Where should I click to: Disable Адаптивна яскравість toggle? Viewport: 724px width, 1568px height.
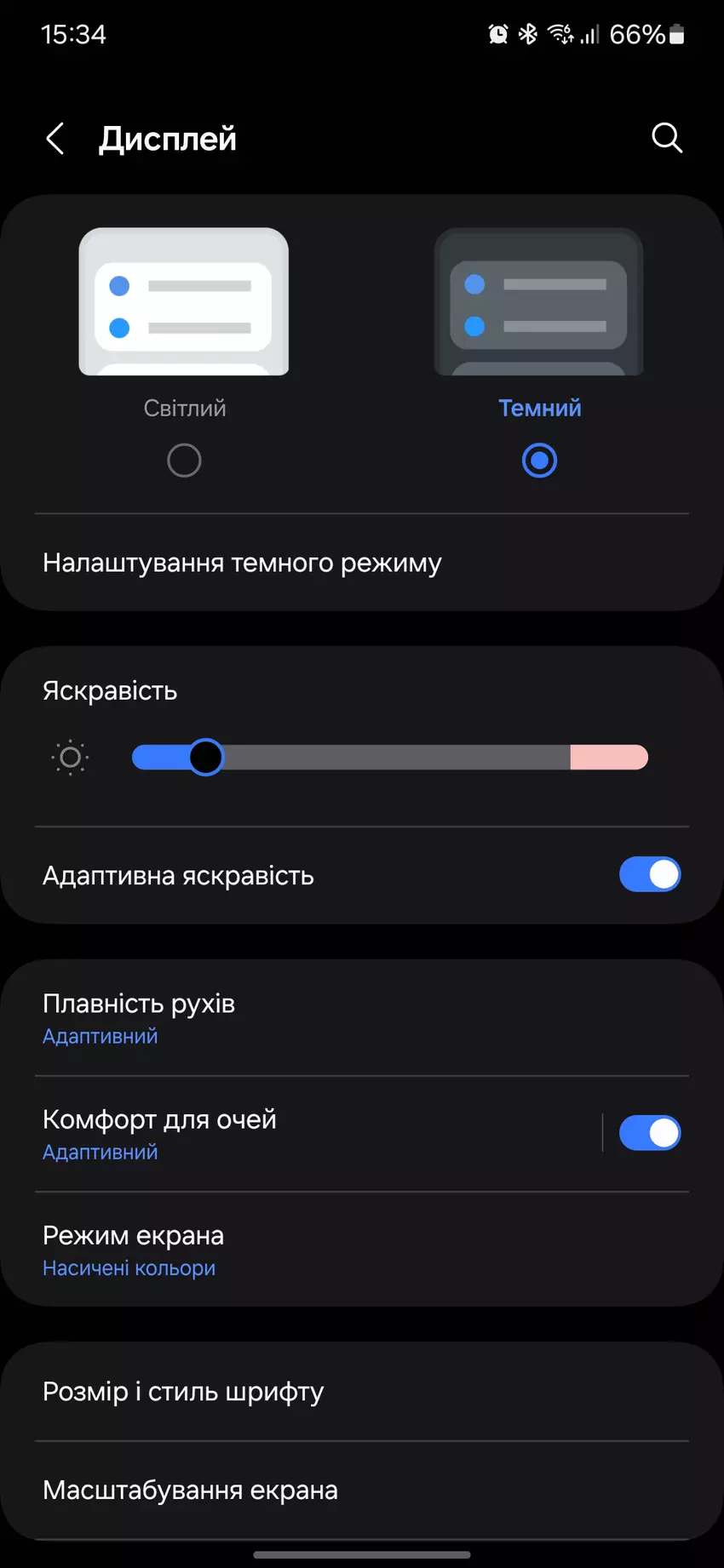click(x=649, y=874)
